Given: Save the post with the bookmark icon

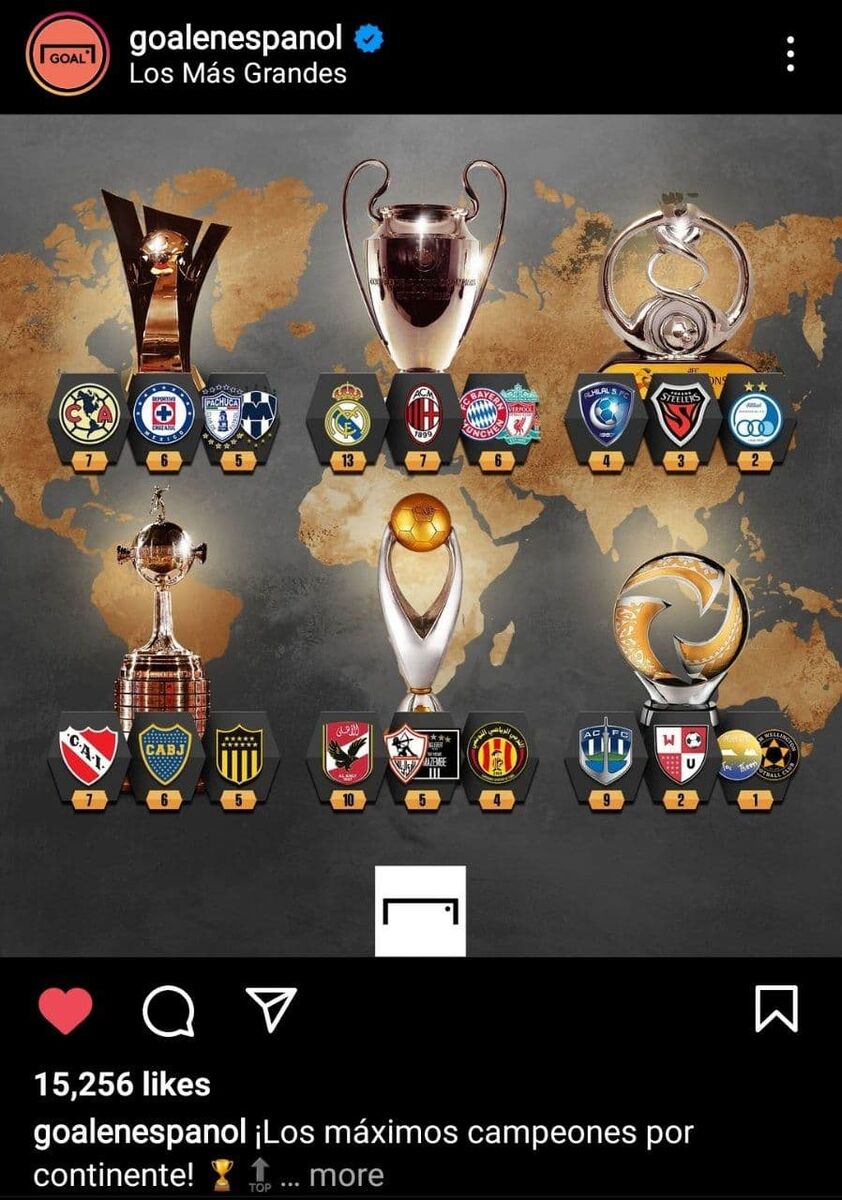Looking at the screenshot, I should 777,1009.
